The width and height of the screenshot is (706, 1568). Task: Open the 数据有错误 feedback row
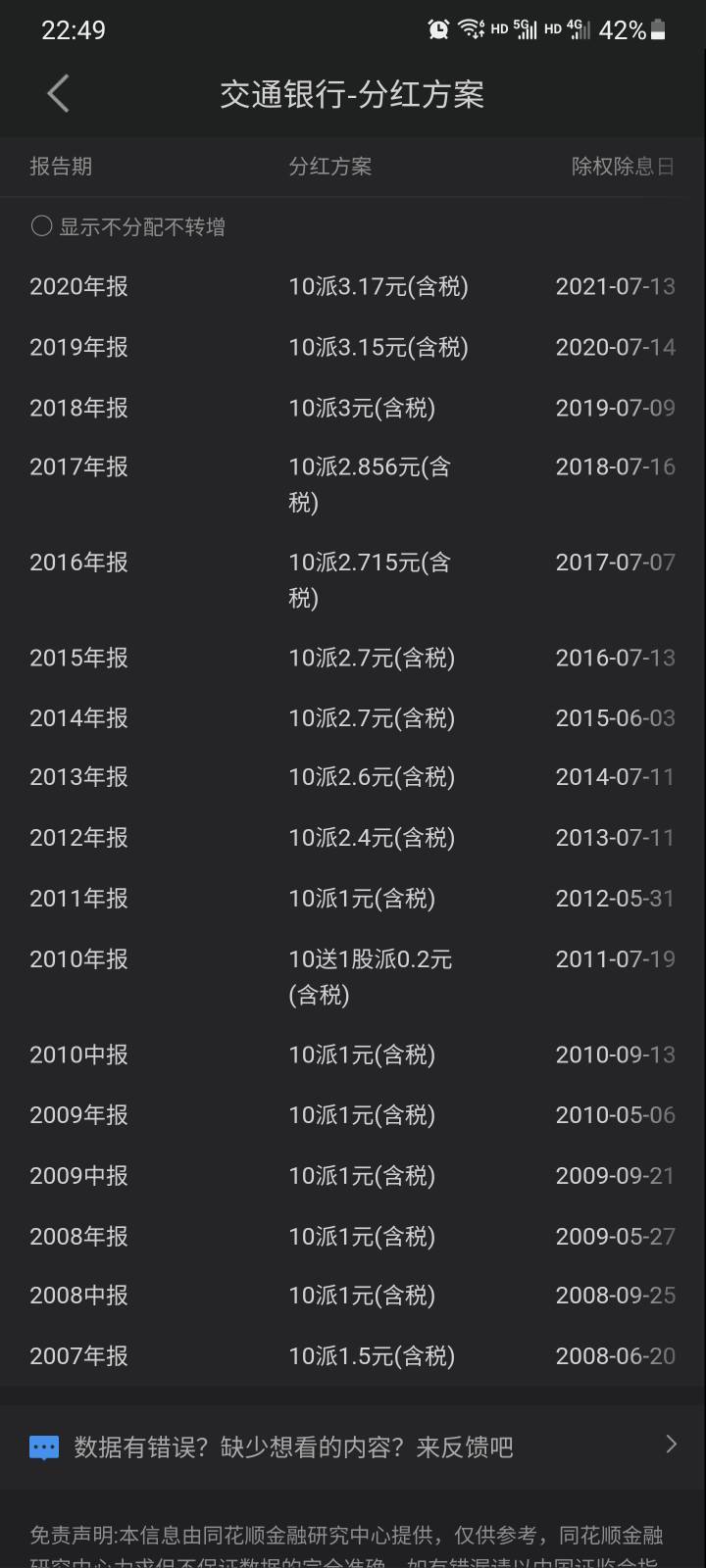point(353,1446)
